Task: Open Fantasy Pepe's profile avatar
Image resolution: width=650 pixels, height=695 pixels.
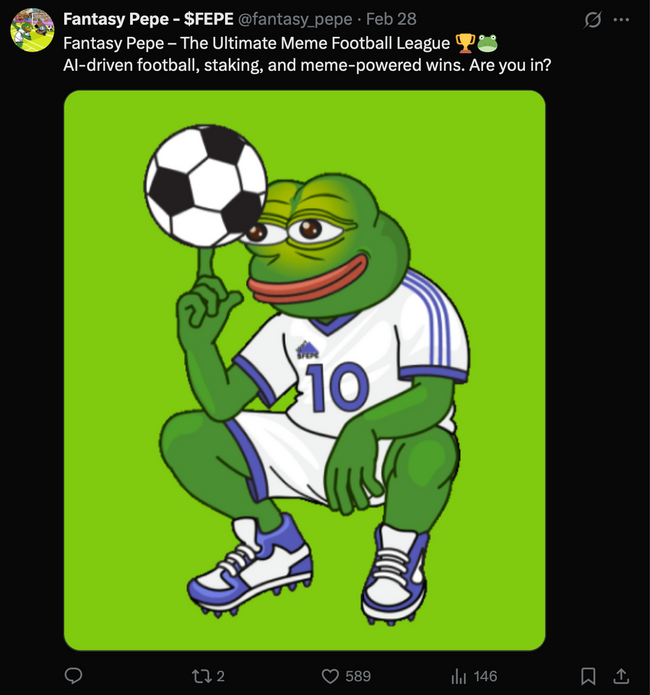Action: pos(32,29)
